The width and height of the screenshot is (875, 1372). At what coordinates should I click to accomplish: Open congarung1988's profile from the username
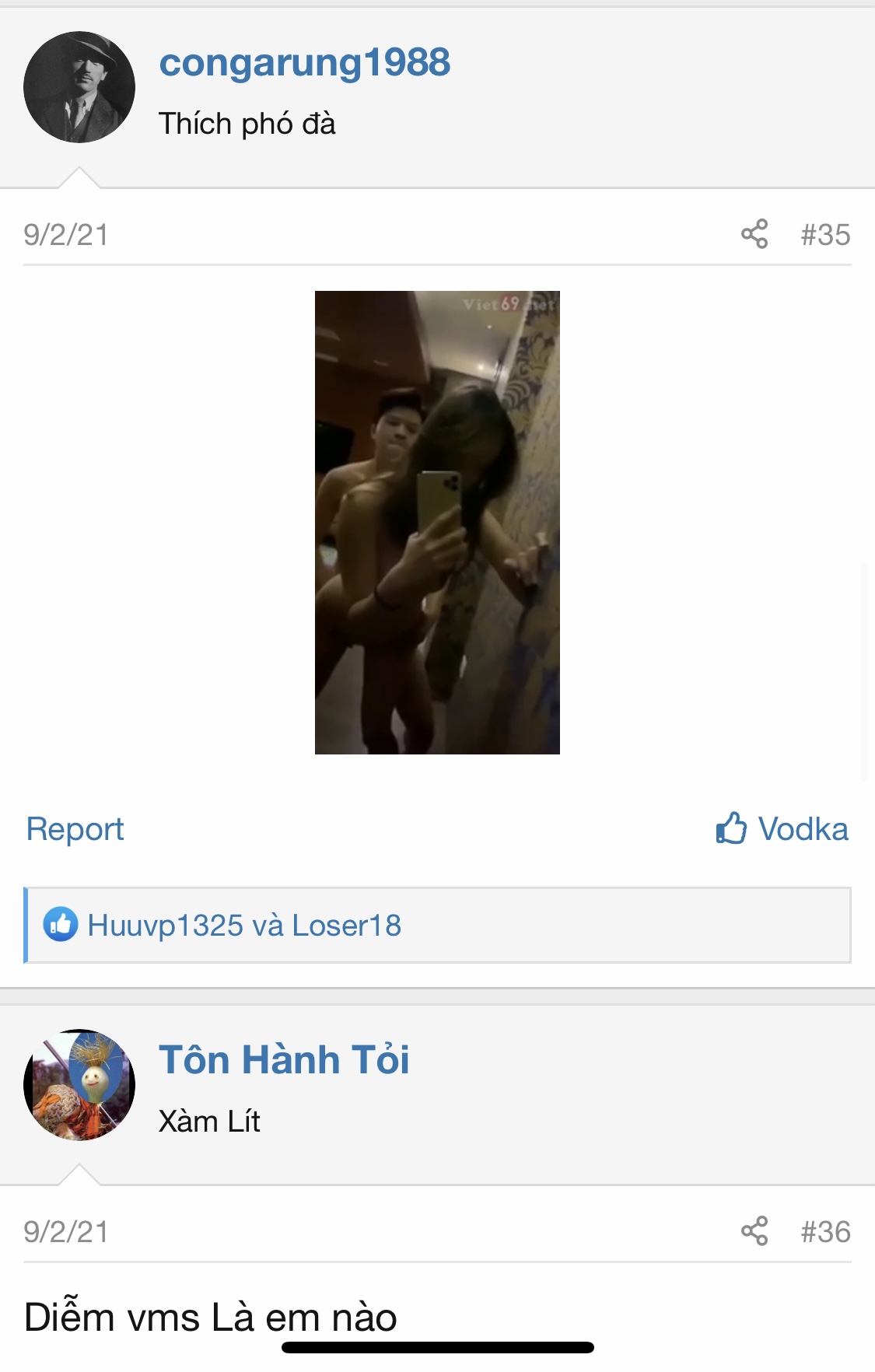(x=304, y=63)
